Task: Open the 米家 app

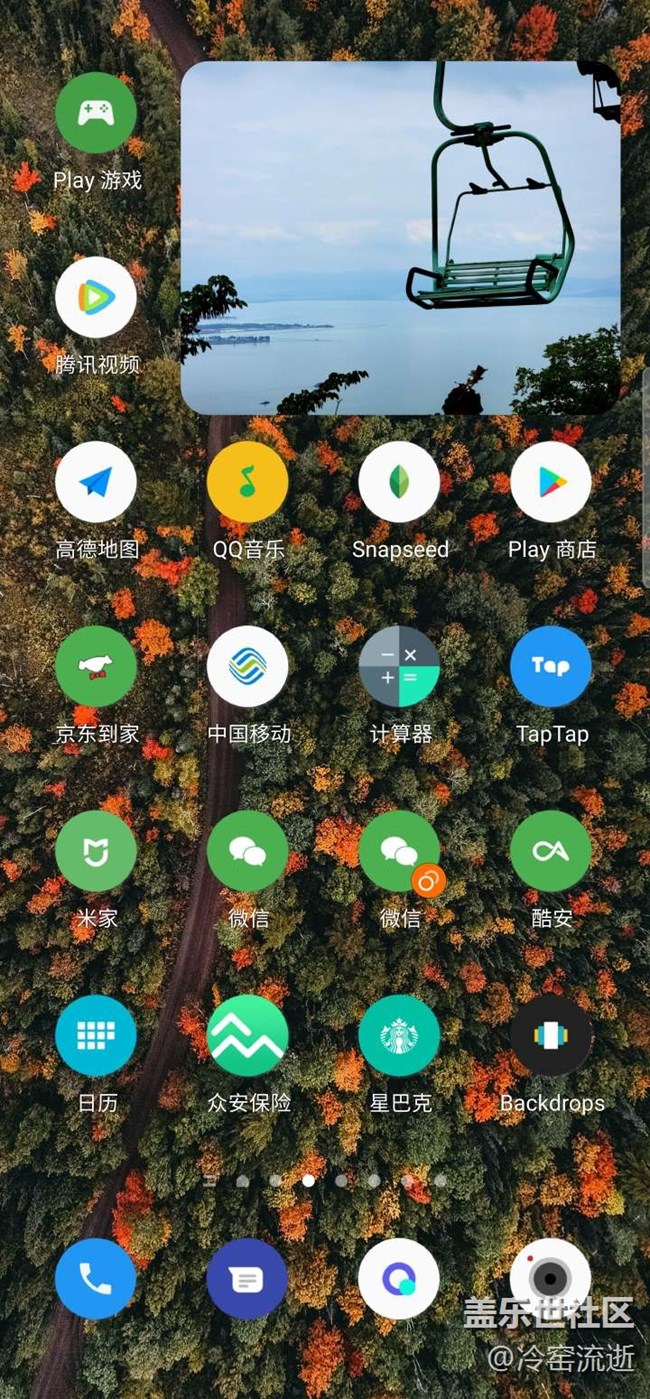Action: (96, 851)
